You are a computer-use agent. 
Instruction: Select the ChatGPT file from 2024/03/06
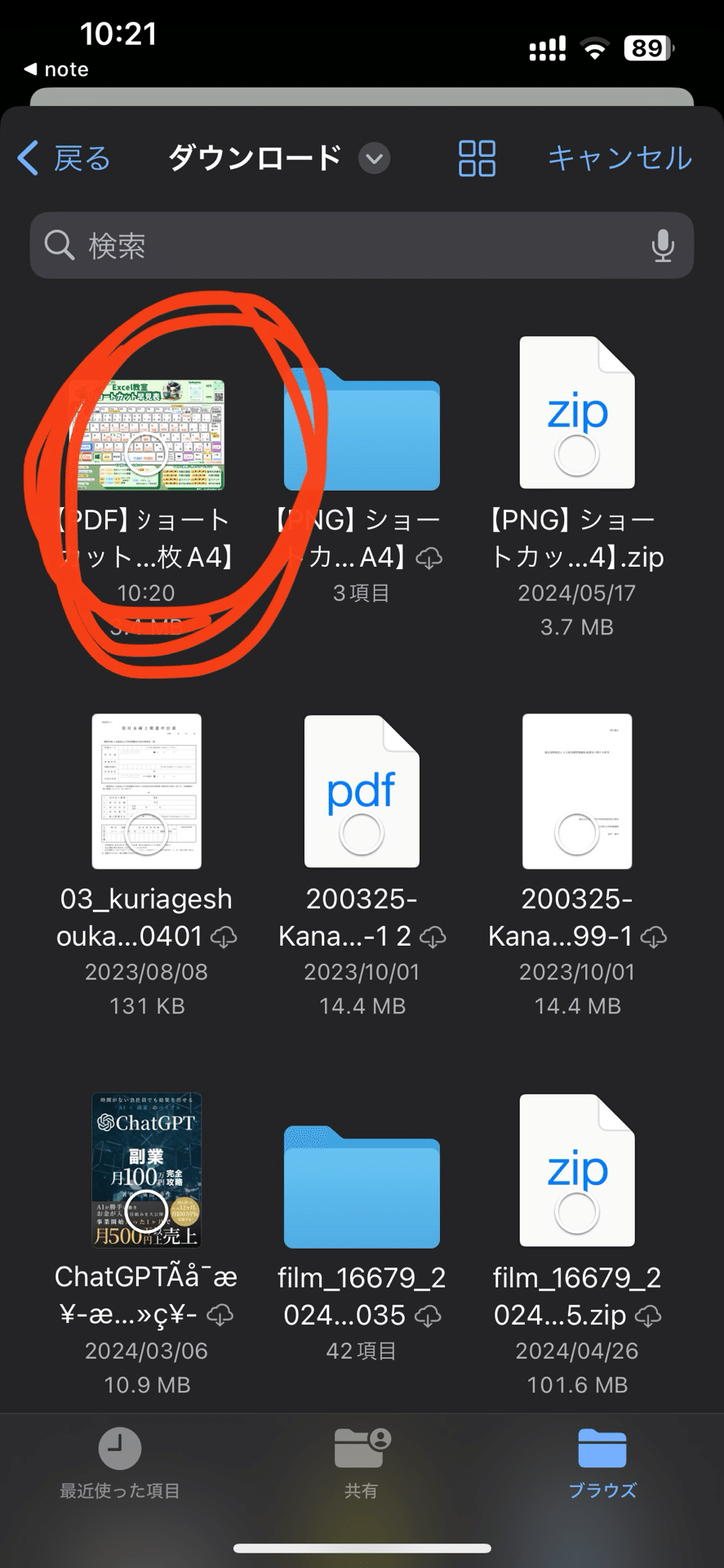tap(147, 1170)
